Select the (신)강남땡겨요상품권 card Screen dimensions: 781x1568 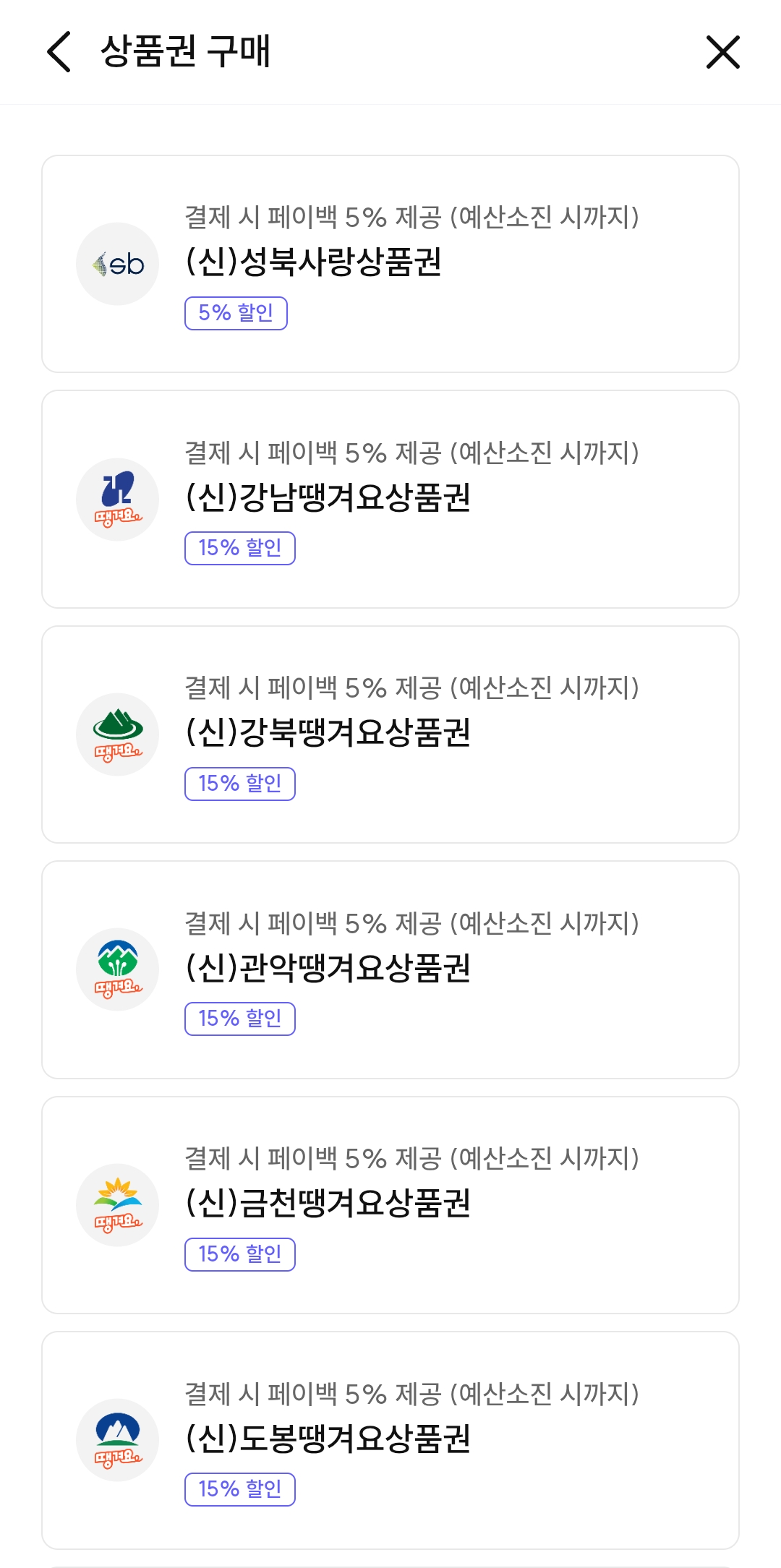point(390,500)
